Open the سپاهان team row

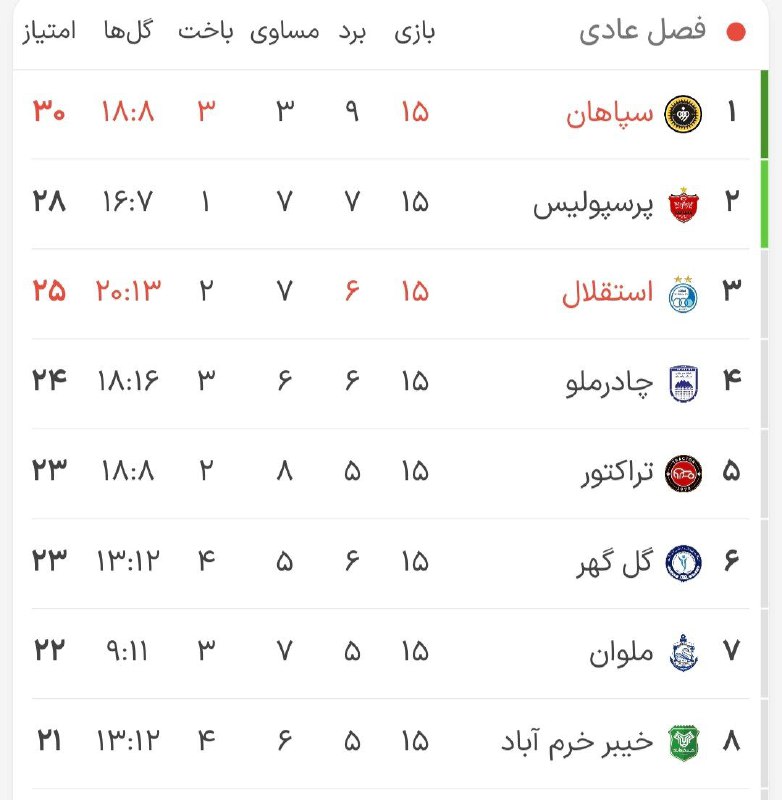pos(610,112)
